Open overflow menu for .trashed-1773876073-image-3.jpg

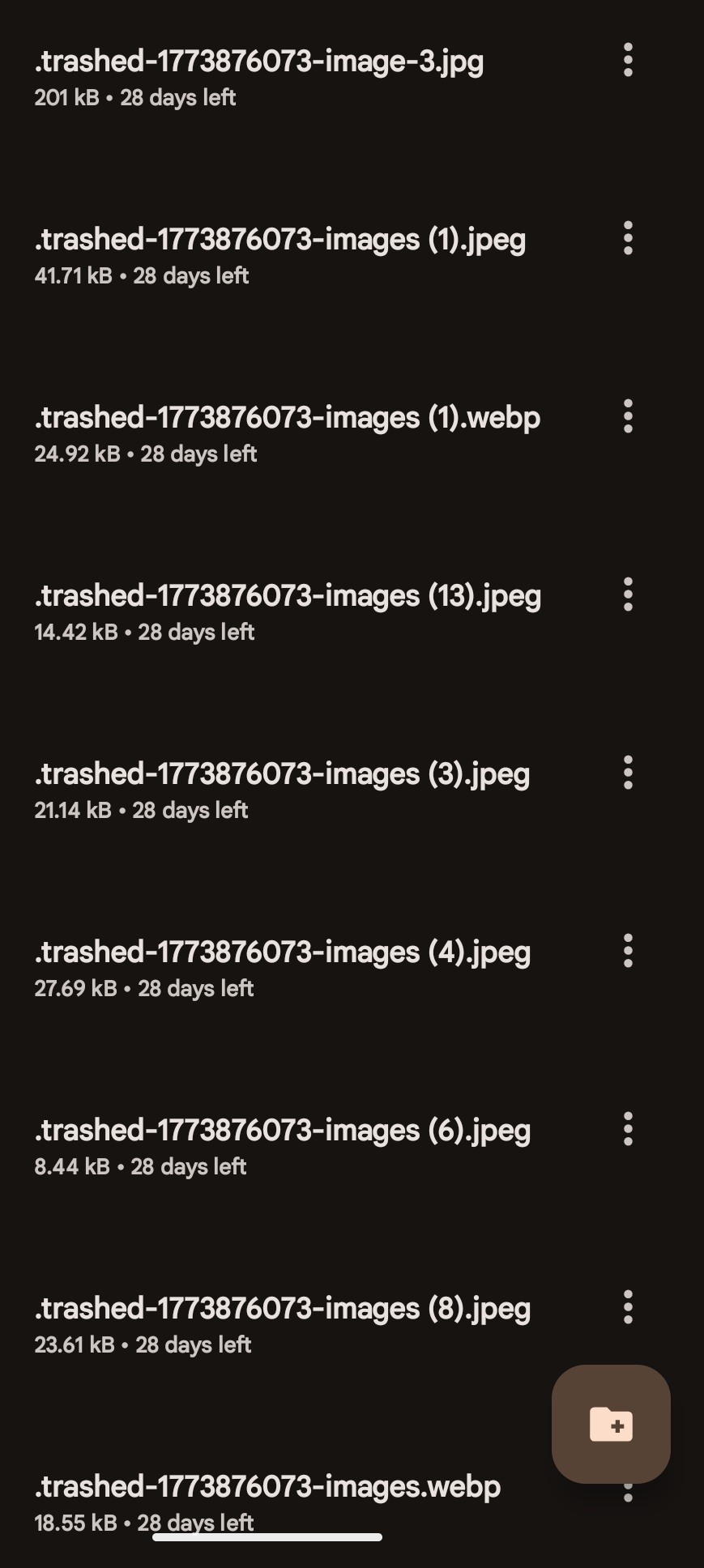tap(628, 62)
